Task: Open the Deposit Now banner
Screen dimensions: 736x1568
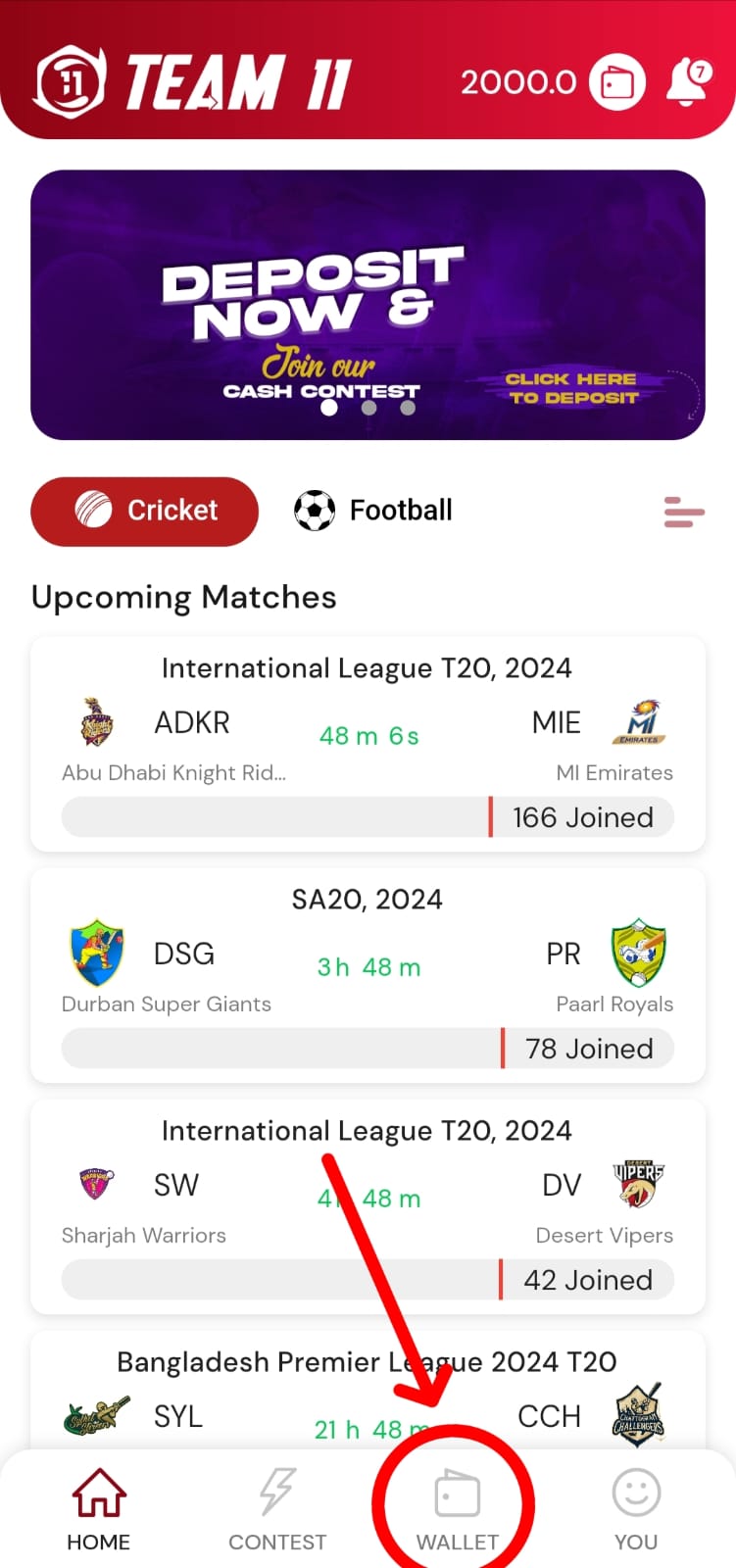Action: click(368, 304)
